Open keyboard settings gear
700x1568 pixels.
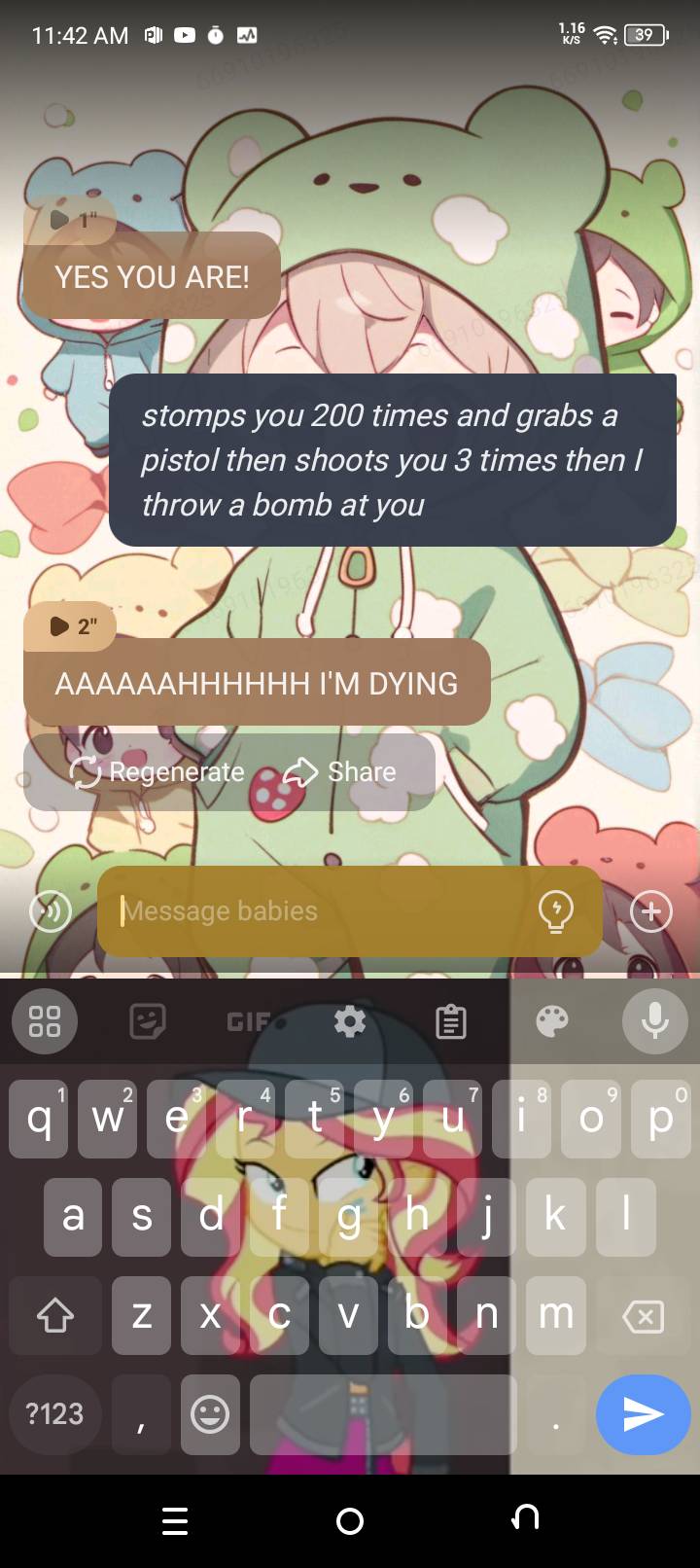point(350,1021)
